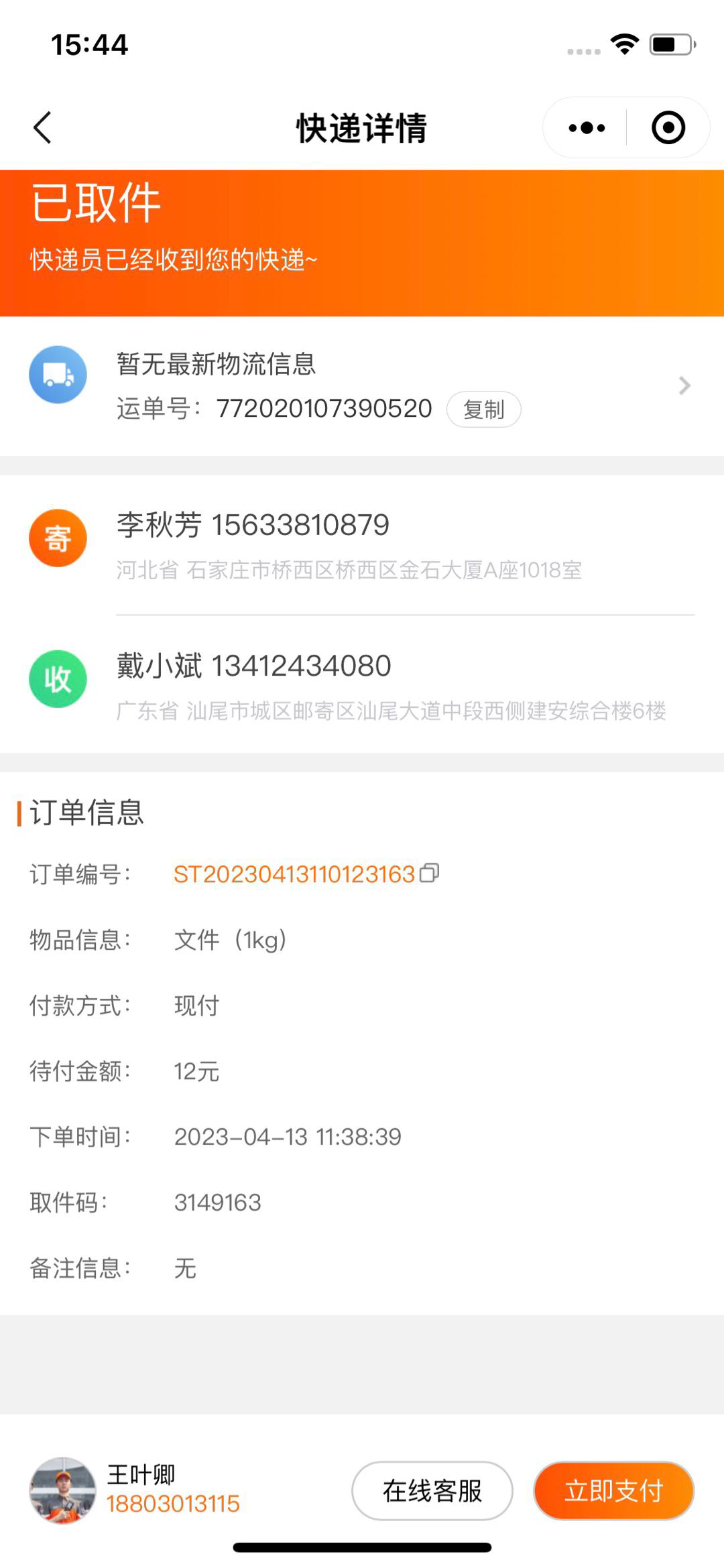Screen dimensions: 724x1568
Task: Open the mini program three-dot menu
Action: 587,127
